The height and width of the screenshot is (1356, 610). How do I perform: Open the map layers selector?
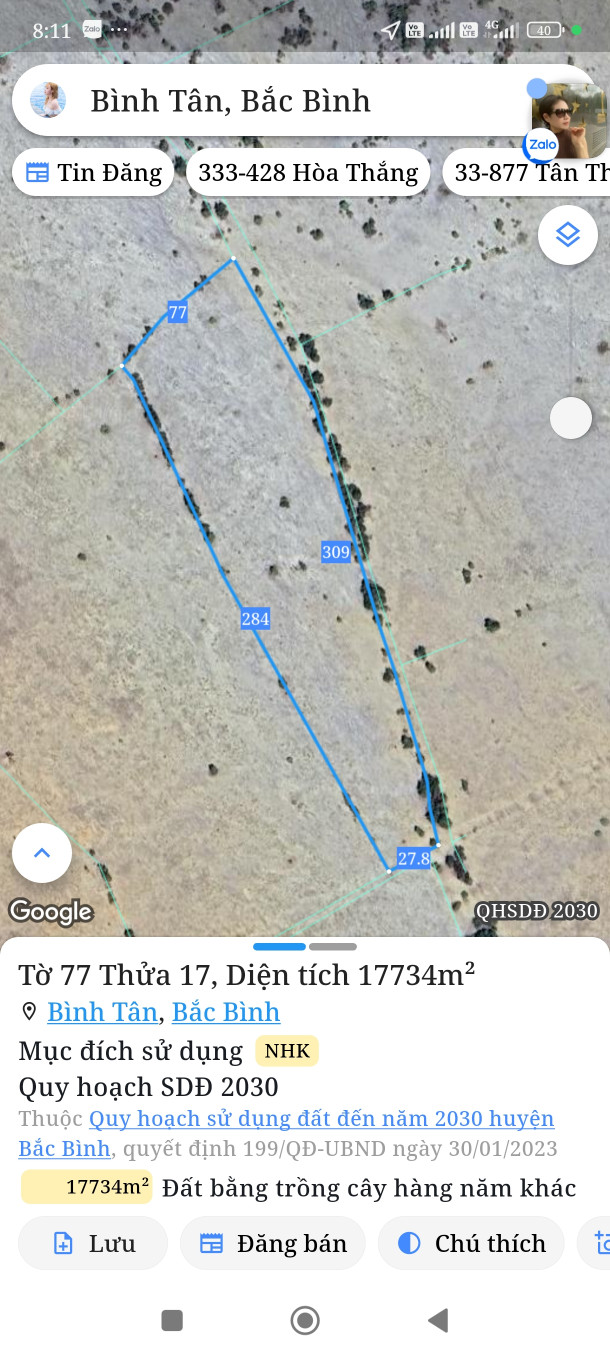click(x=568, y=235)
